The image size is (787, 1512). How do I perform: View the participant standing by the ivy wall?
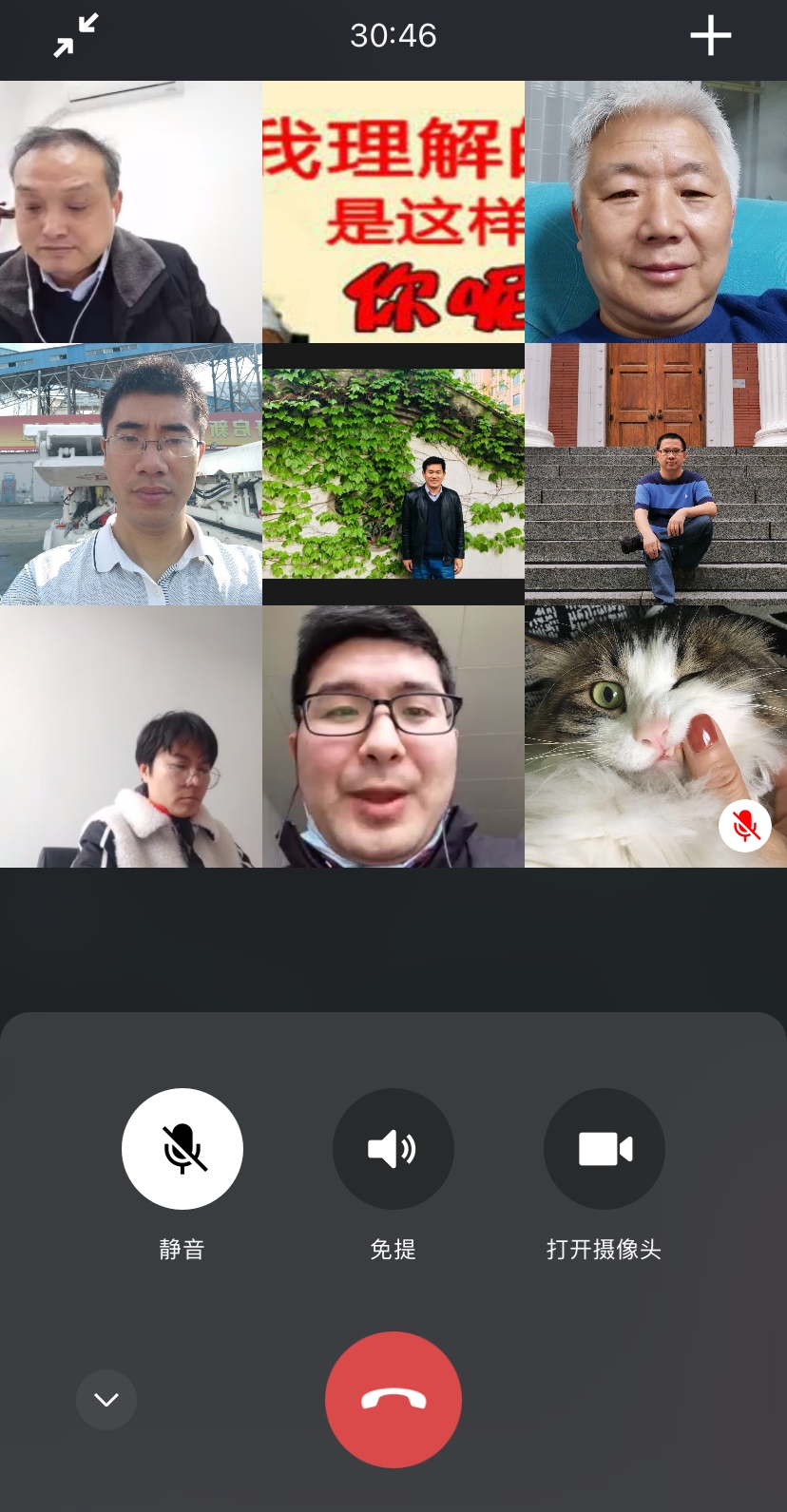(393, 474)
